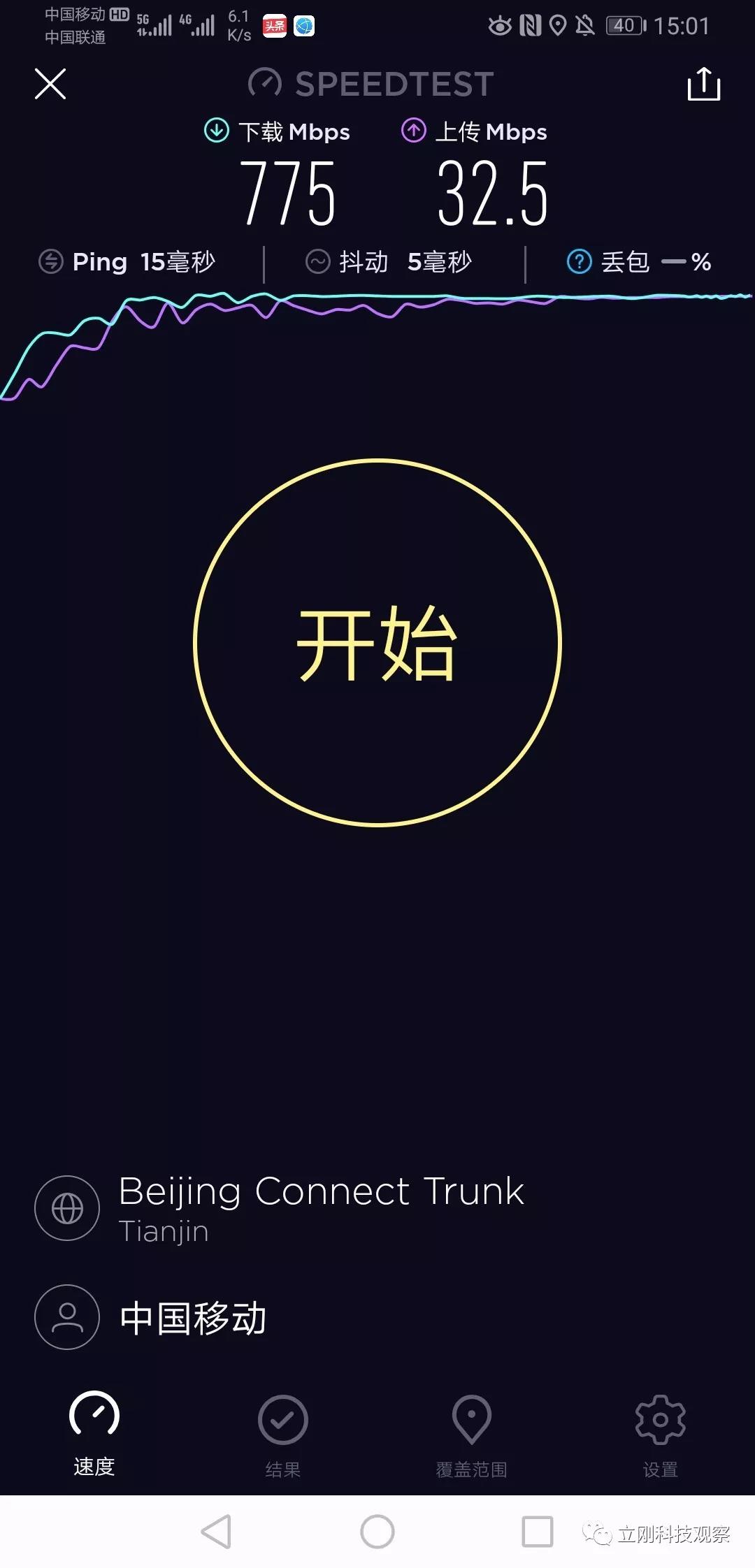Tap the upload arrow icon next to 上传 Mbps
The height and width of the screenshot is (1568, 755).
(414, 131)
